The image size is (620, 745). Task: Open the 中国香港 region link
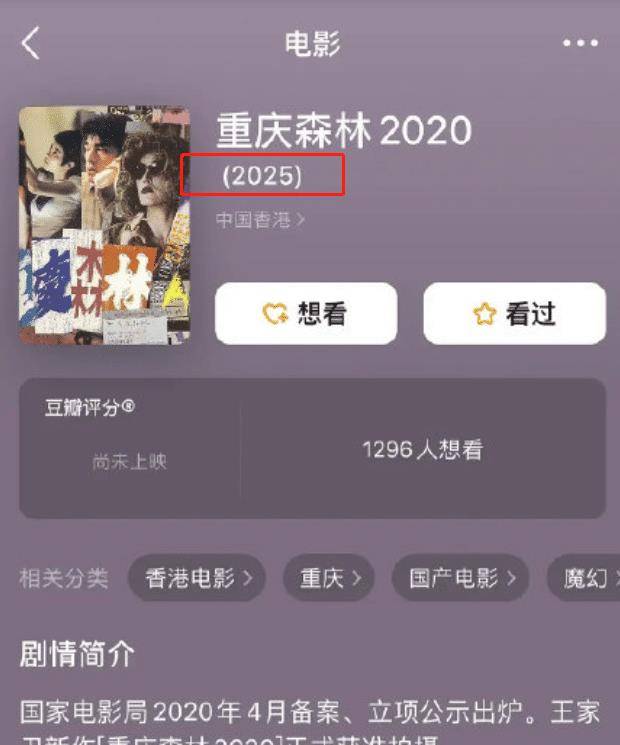click(x=260, y=219)
